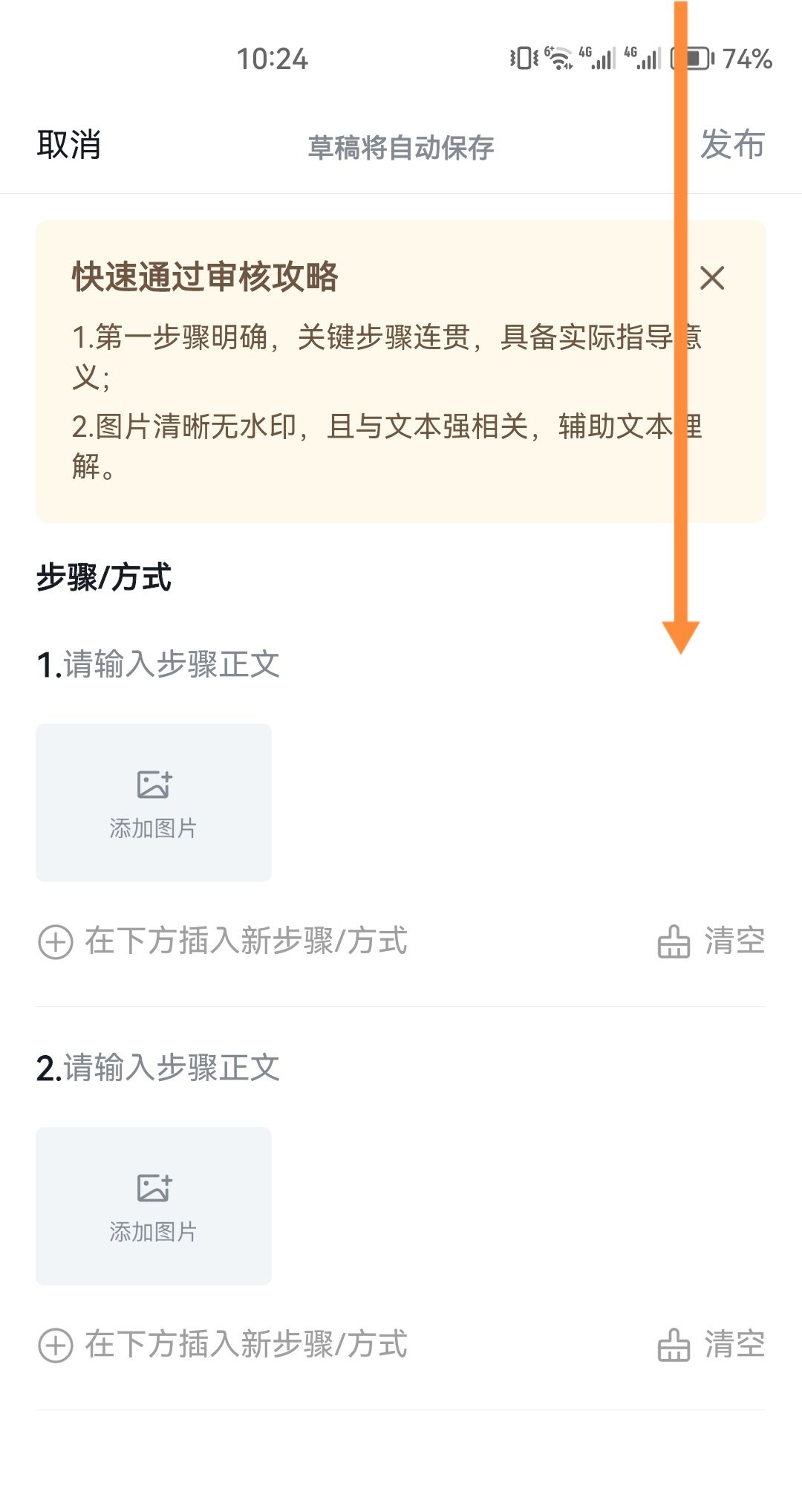Click the Add Image icon in step 2
This screenshot has width=802, height=1512.
(154, 1188)
